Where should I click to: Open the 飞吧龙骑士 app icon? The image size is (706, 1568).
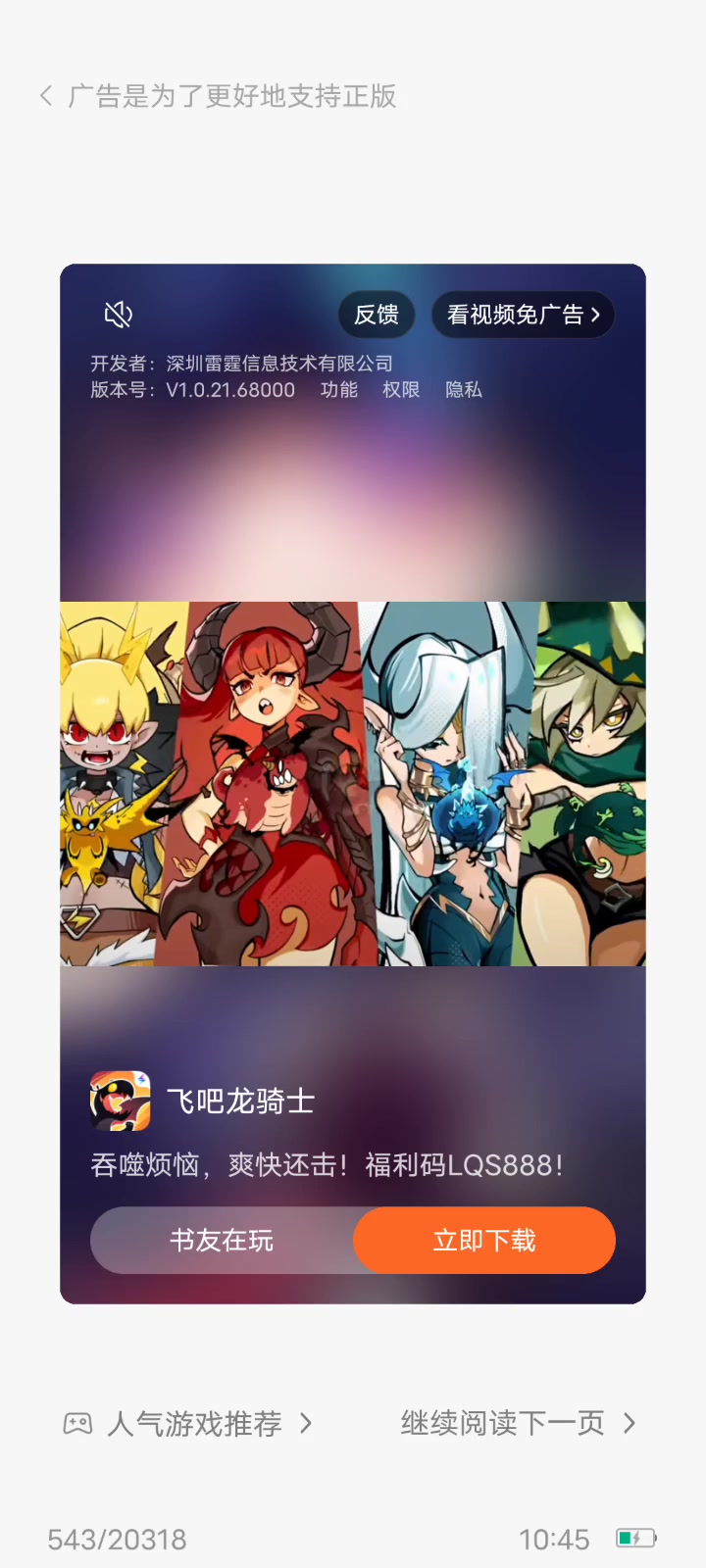[x=121, y=1102]
